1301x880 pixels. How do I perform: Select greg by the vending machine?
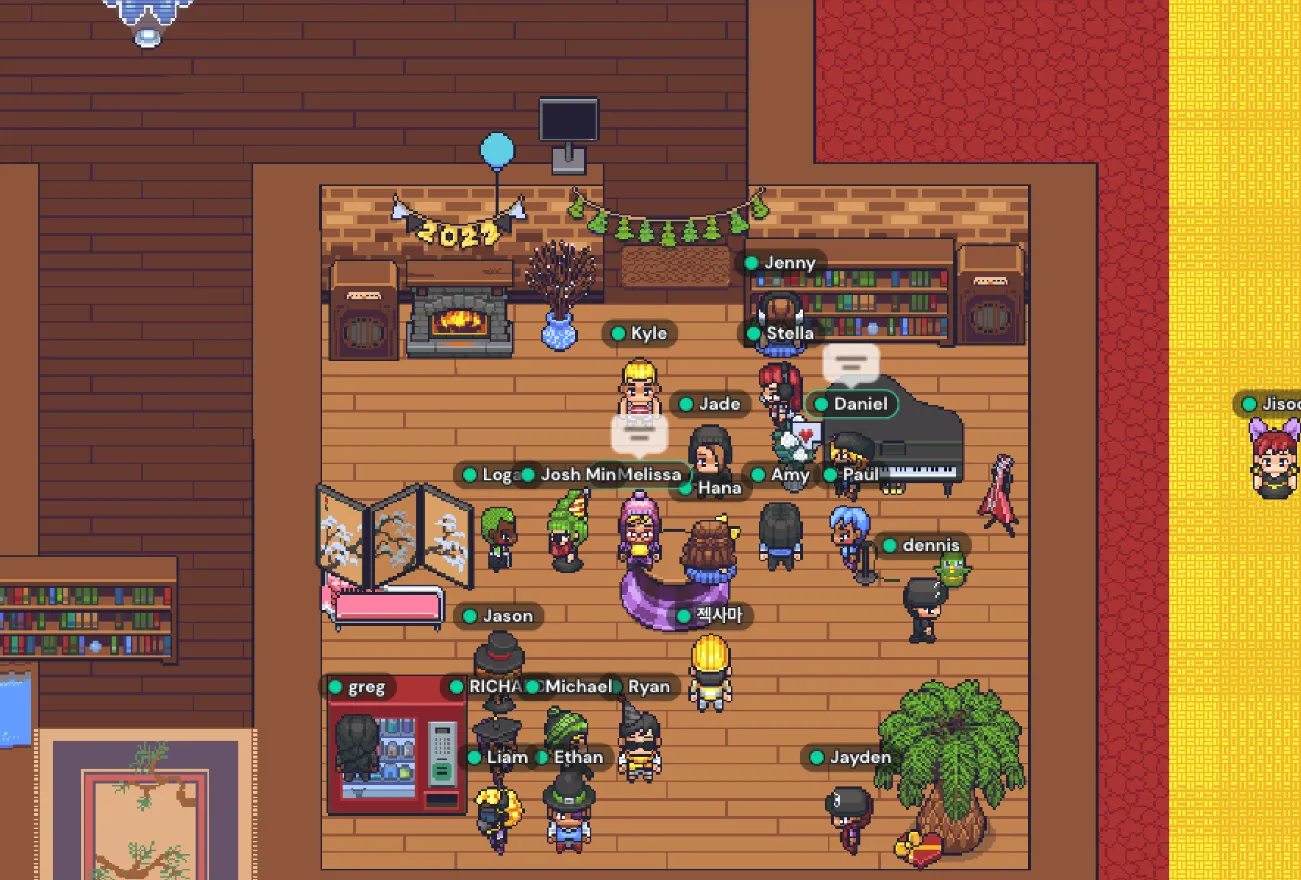click(356, 747)
